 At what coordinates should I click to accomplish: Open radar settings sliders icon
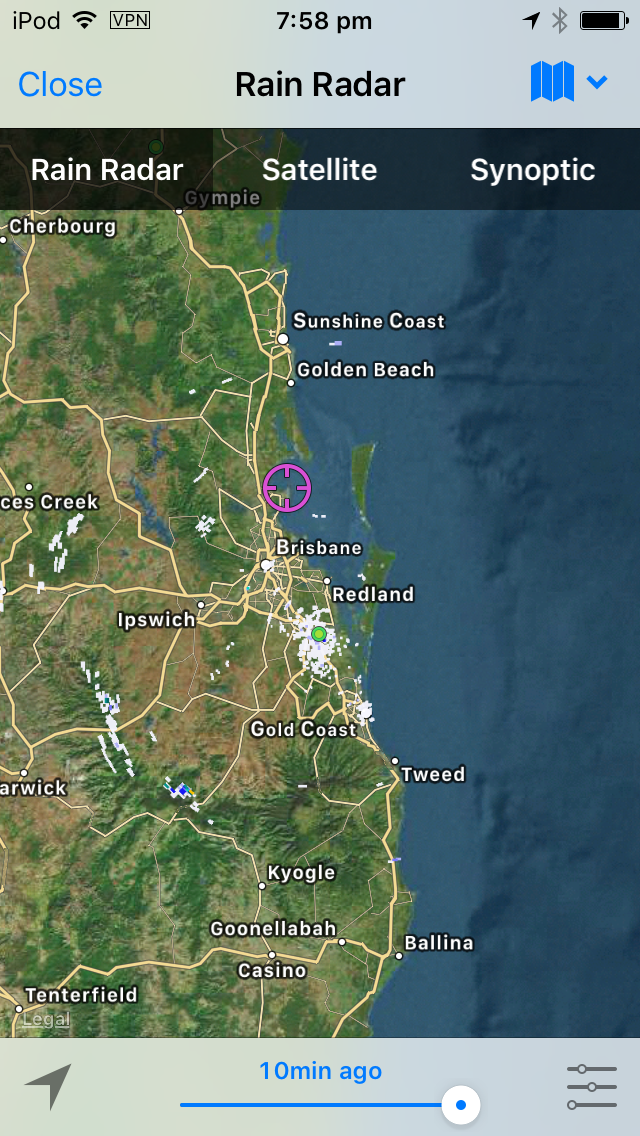click(592, 1087)
